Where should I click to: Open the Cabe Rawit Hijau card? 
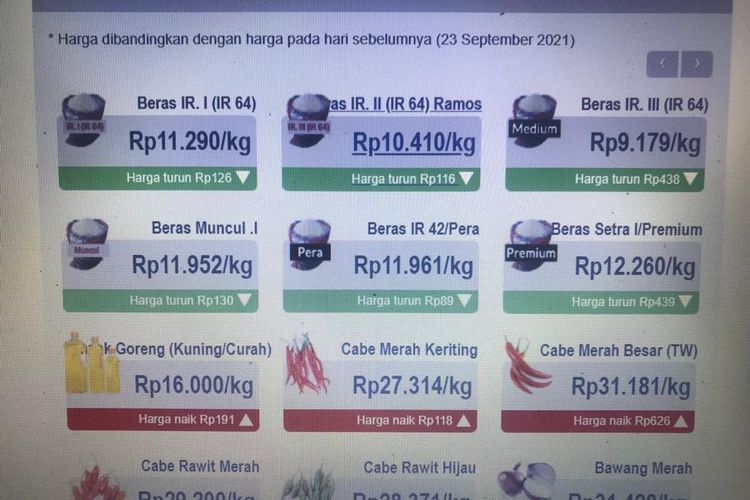382,481
